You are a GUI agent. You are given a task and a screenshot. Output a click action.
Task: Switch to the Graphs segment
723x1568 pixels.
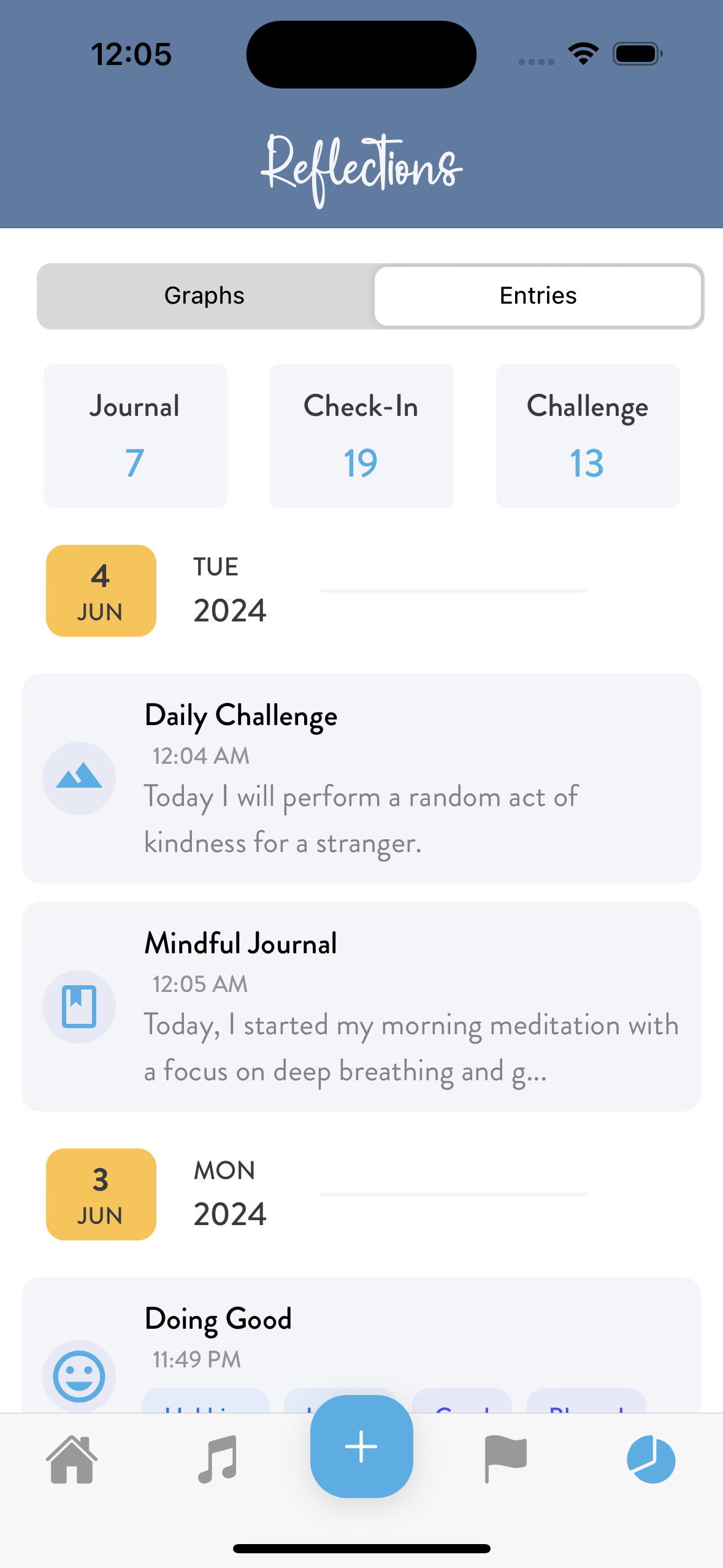point(205,296)
